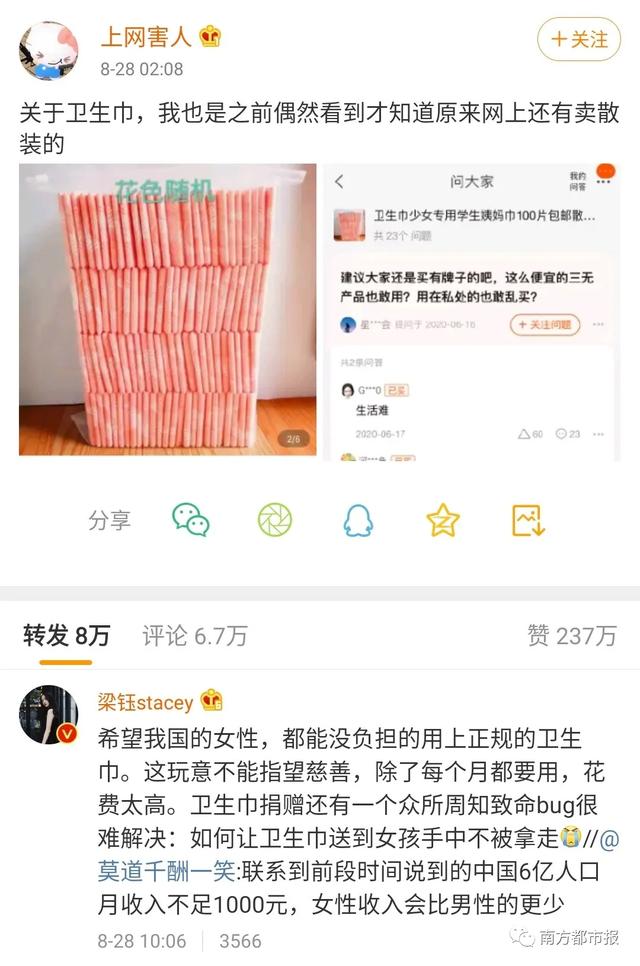Open the pink sanitary pads photo
640x966 pixels.
(167, 310)
